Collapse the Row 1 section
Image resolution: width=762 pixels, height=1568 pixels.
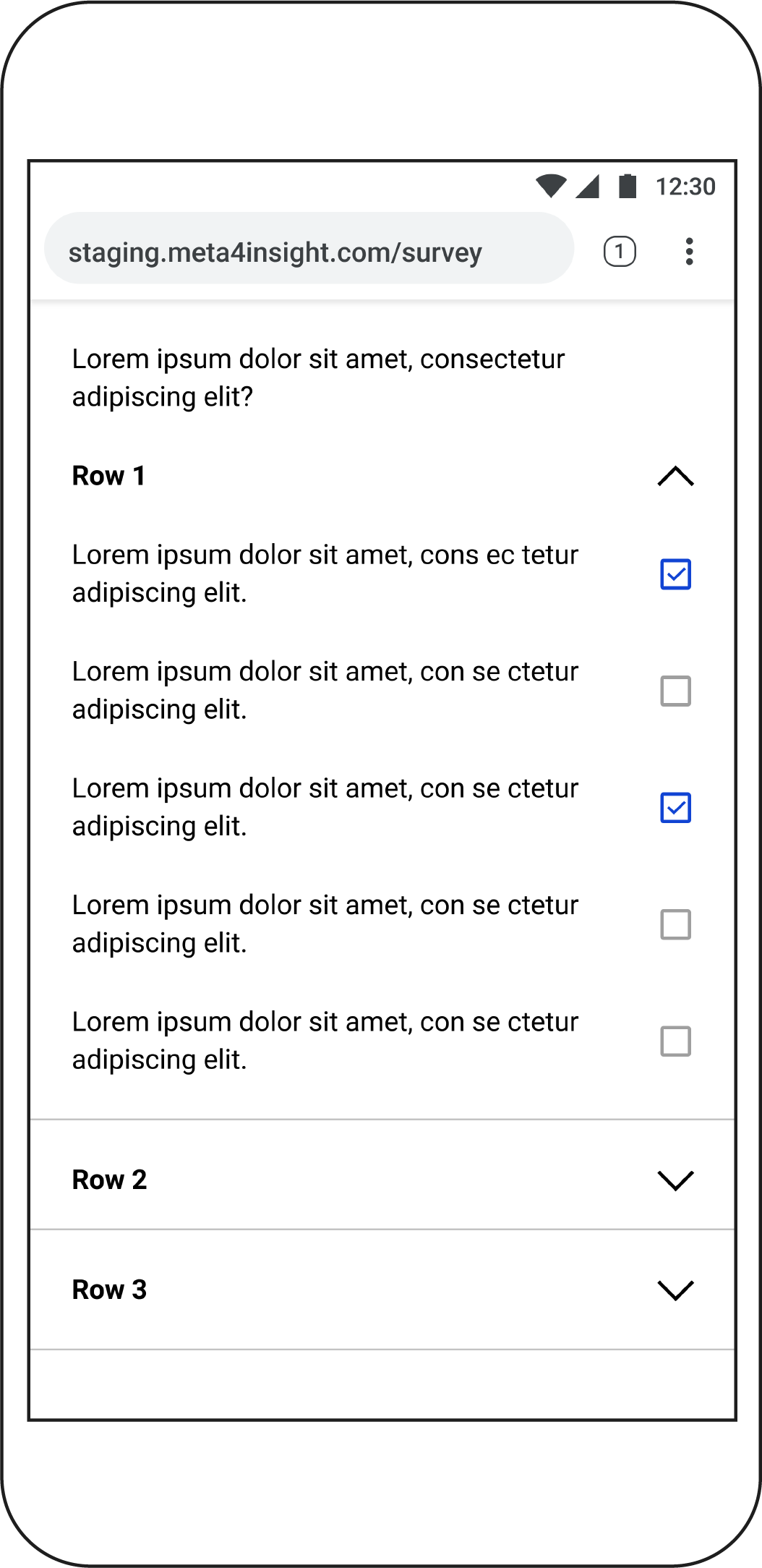coord(675,476)
